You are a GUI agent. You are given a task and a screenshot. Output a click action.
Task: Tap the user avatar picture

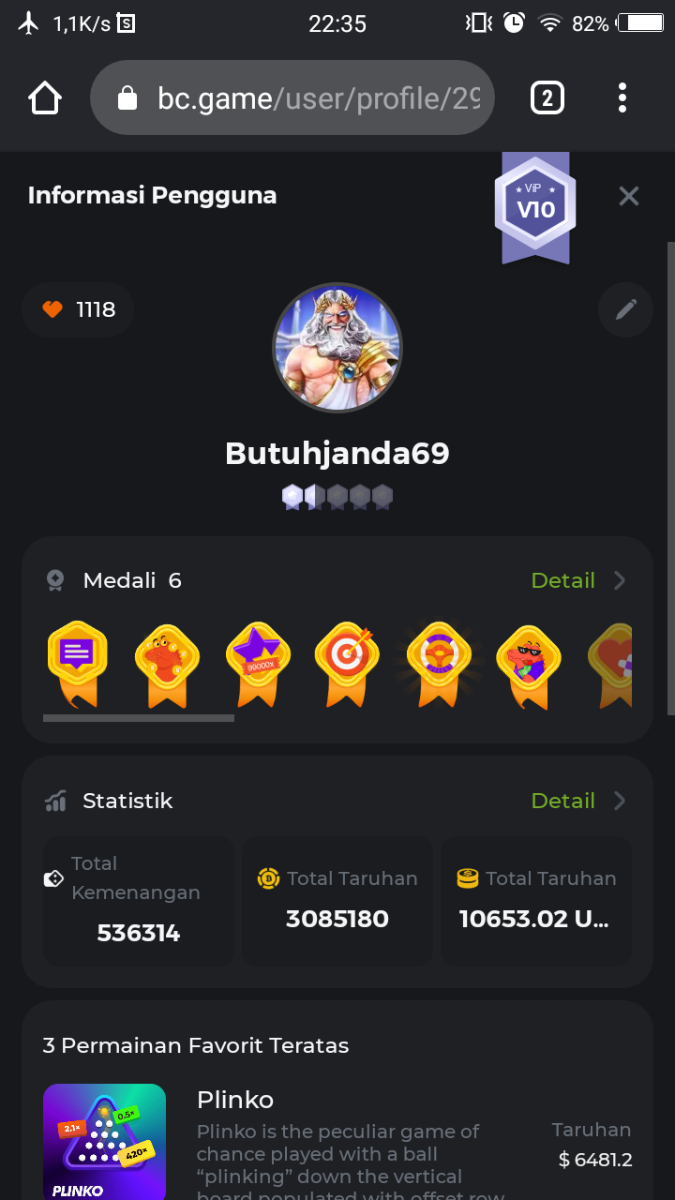(x=338, y=347)
